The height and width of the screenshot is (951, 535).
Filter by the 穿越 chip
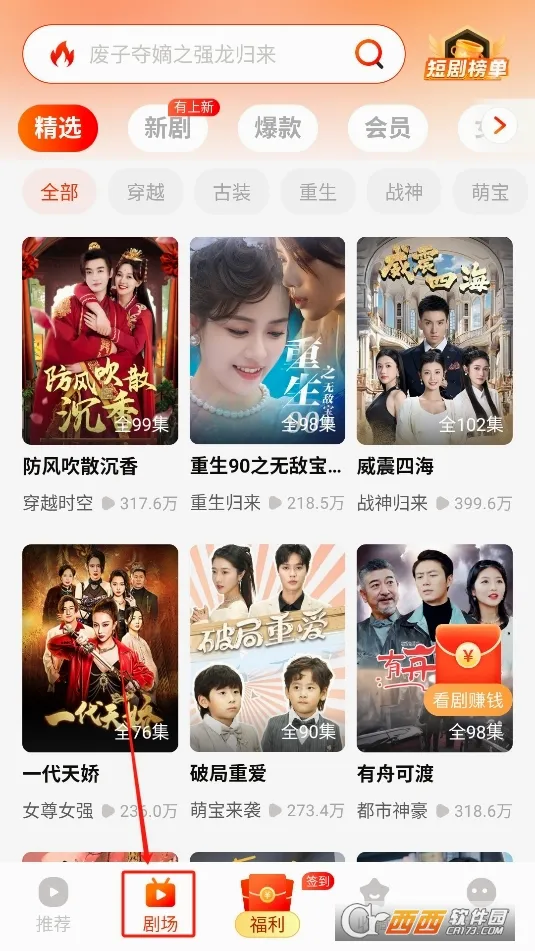[146, 192]
